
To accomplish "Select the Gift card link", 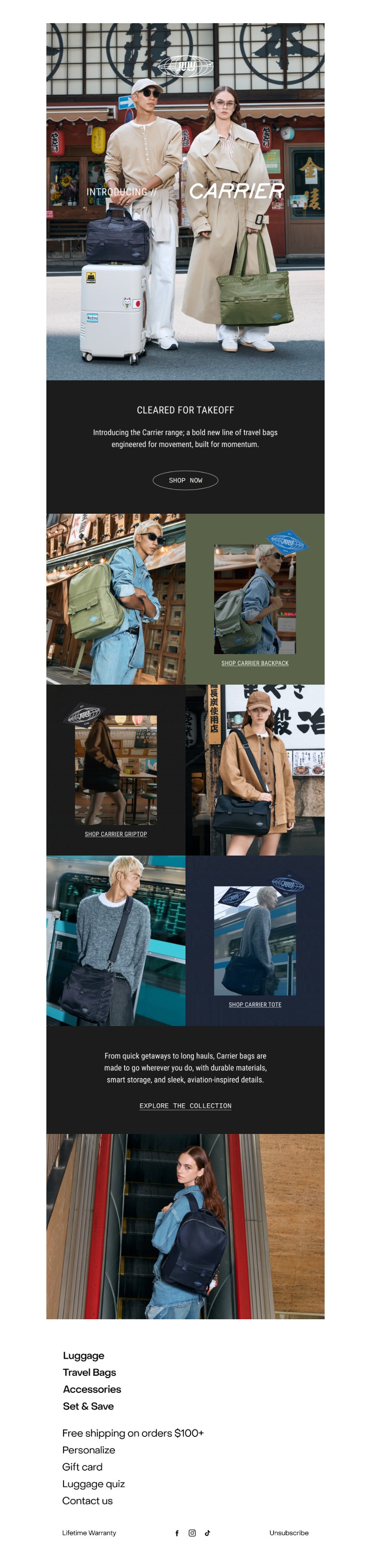I will [x=82, y=1467].
